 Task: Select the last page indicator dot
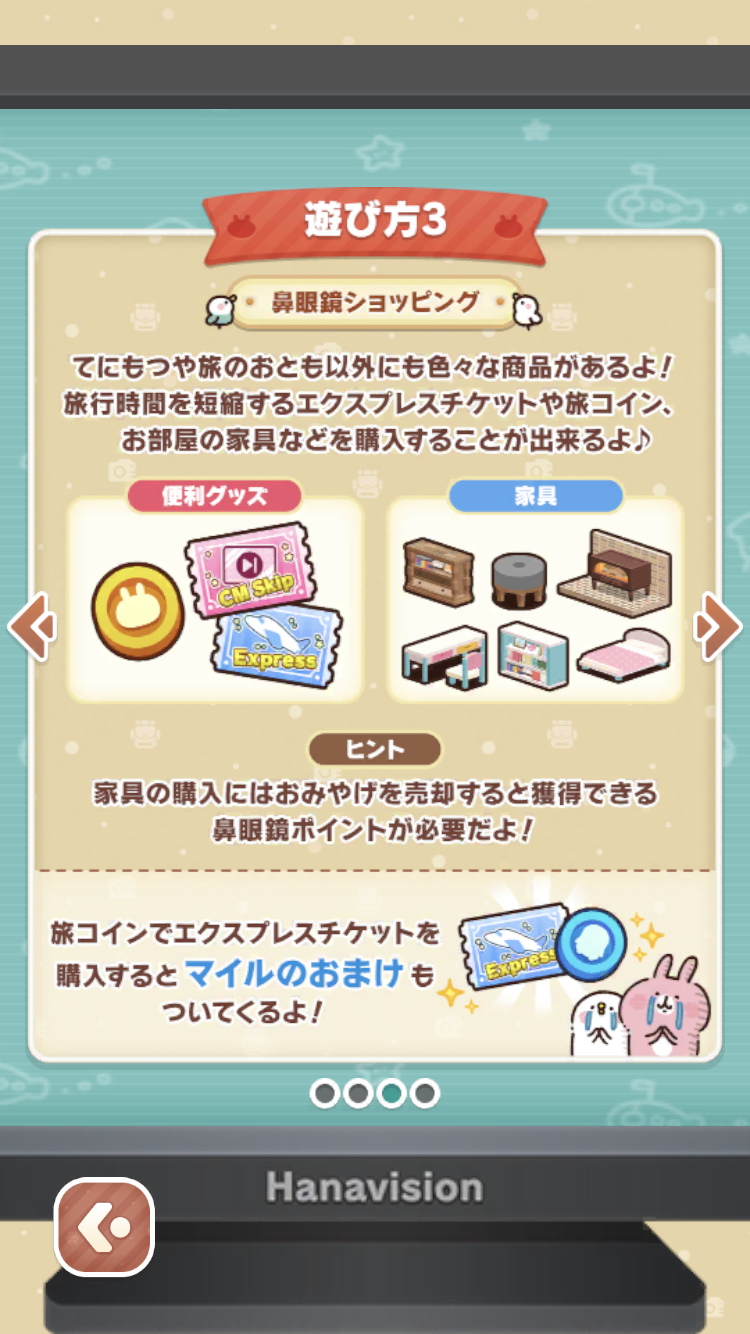click(x=424, y=1093)
